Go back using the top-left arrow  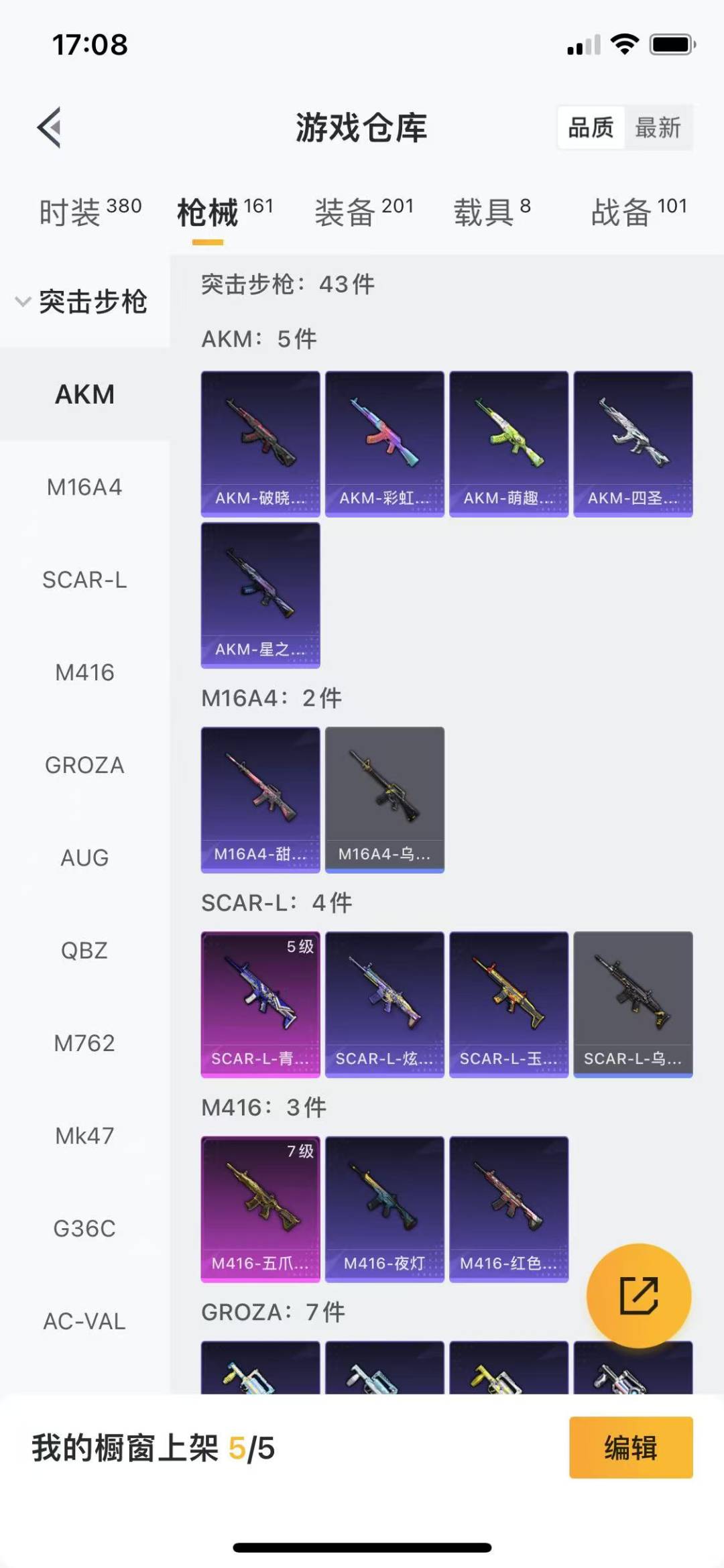tap(50, 127)
